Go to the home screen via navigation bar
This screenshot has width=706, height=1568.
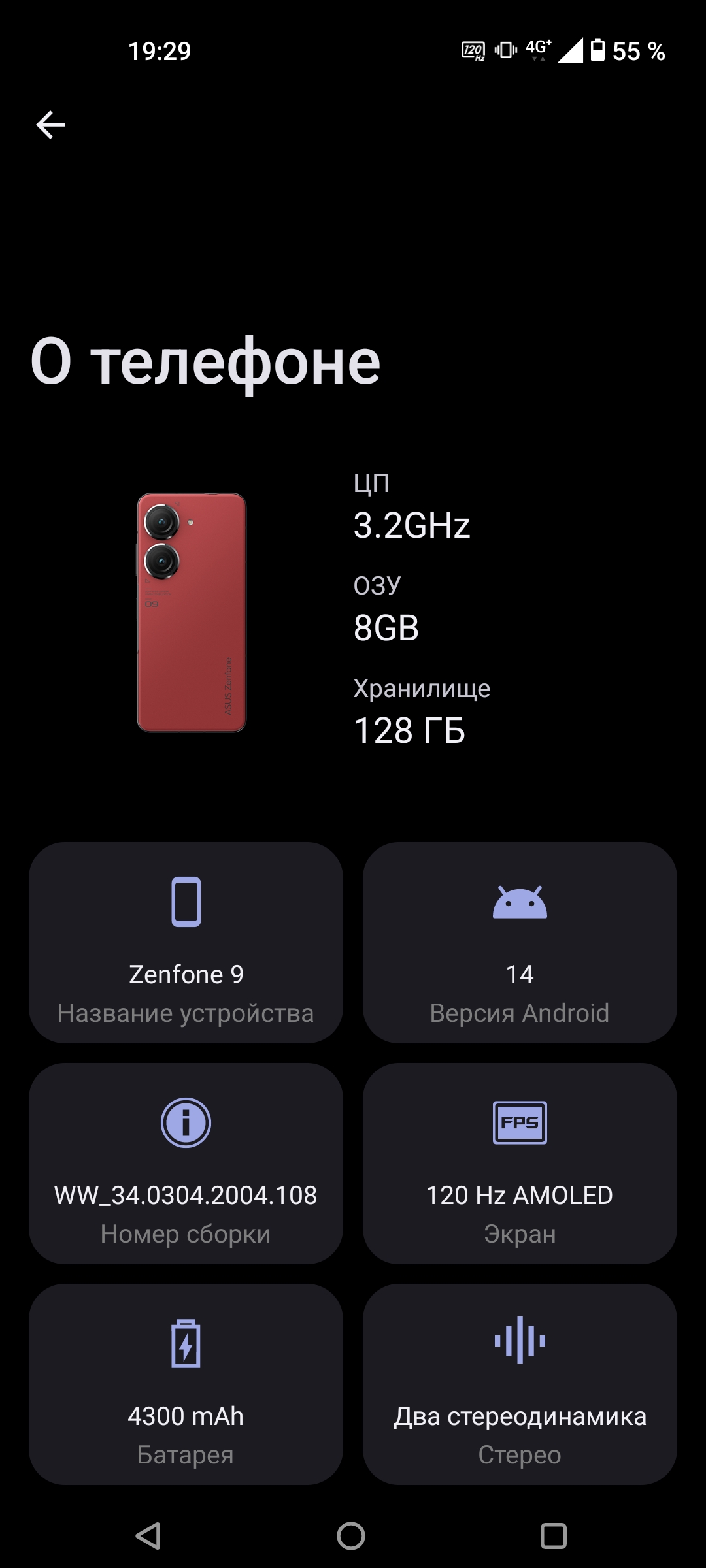[351, 1536]
